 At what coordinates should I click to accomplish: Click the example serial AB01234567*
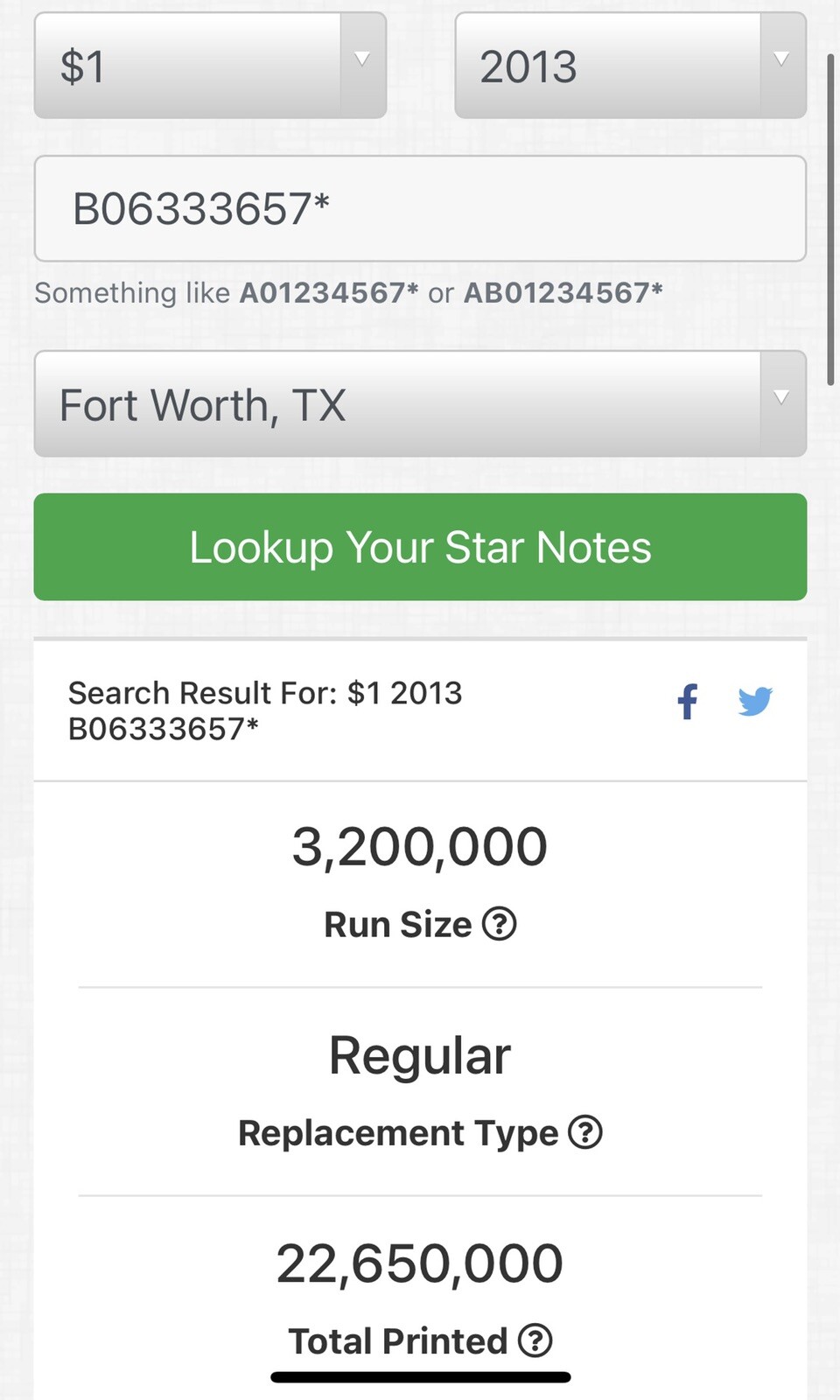pyautogui.click(x=563, y=293)
